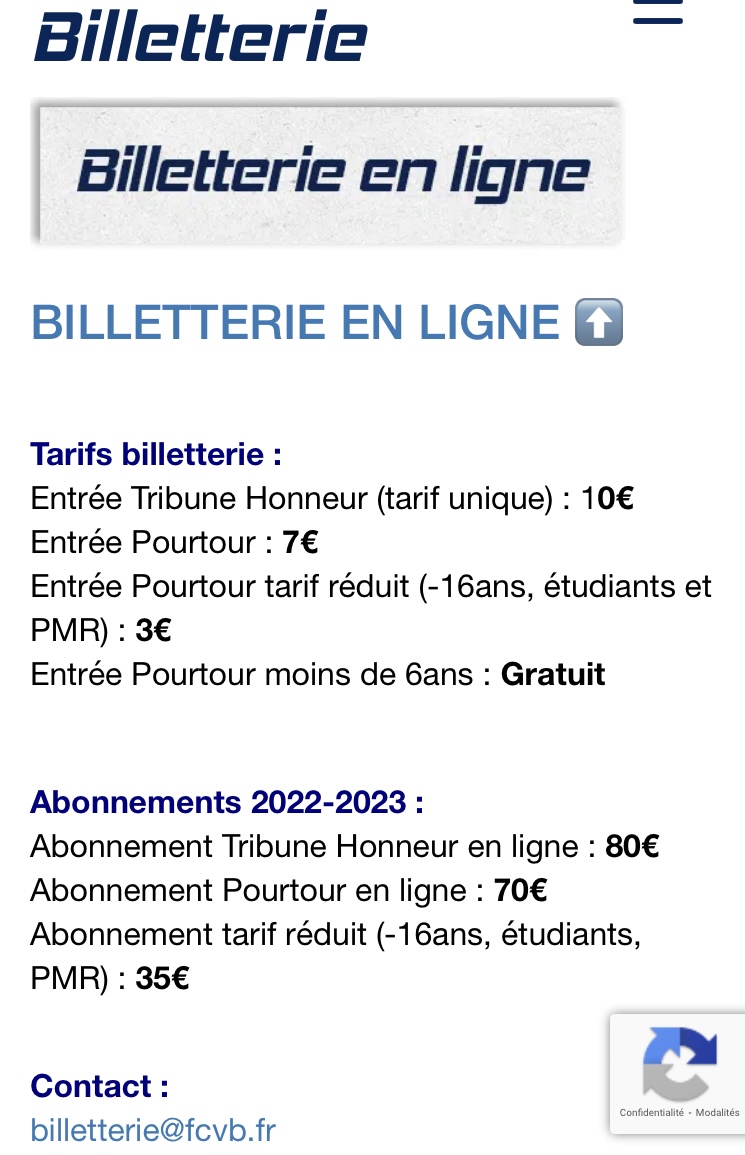Image resolution: width=745 pixels, height=1155 pixels.
Task: Tap the Billetterie en ligne banner
Action: [327, 172]
